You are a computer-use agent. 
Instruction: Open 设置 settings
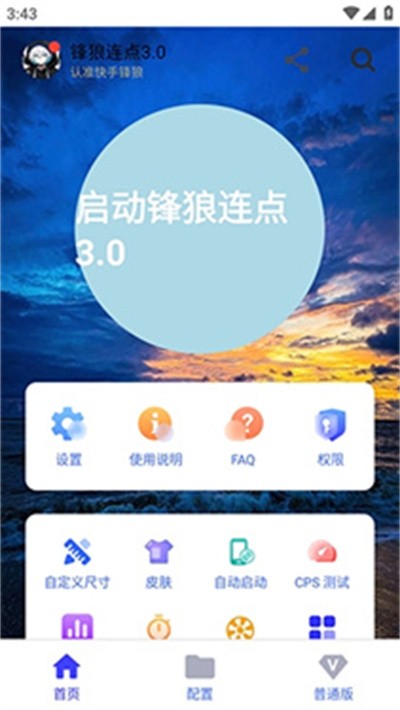(68, 437)
